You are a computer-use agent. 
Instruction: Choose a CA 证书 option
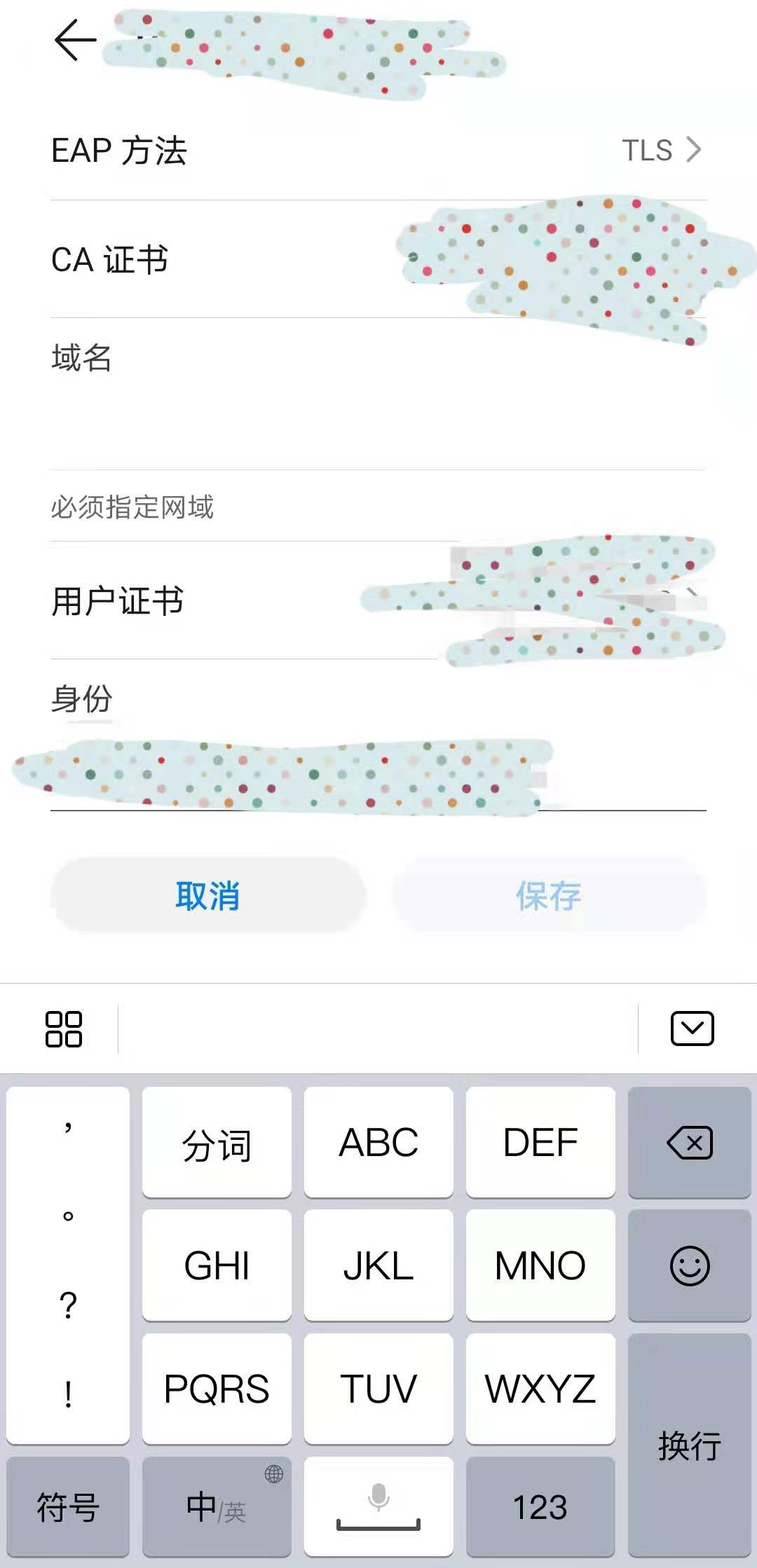tap(378, 260)
